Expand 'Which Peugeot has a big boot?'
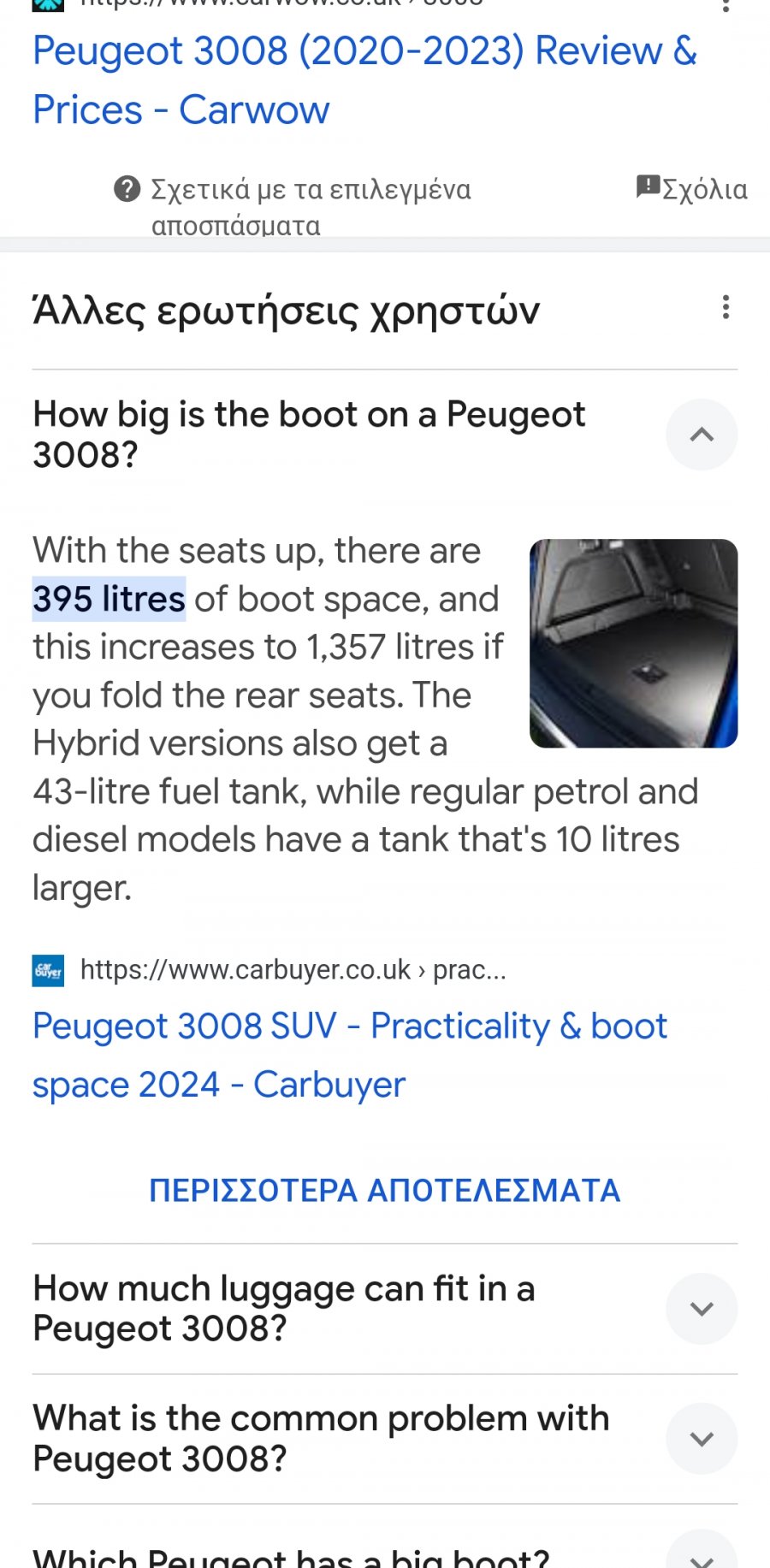The image size is (770, 1568). point(702,1554)
